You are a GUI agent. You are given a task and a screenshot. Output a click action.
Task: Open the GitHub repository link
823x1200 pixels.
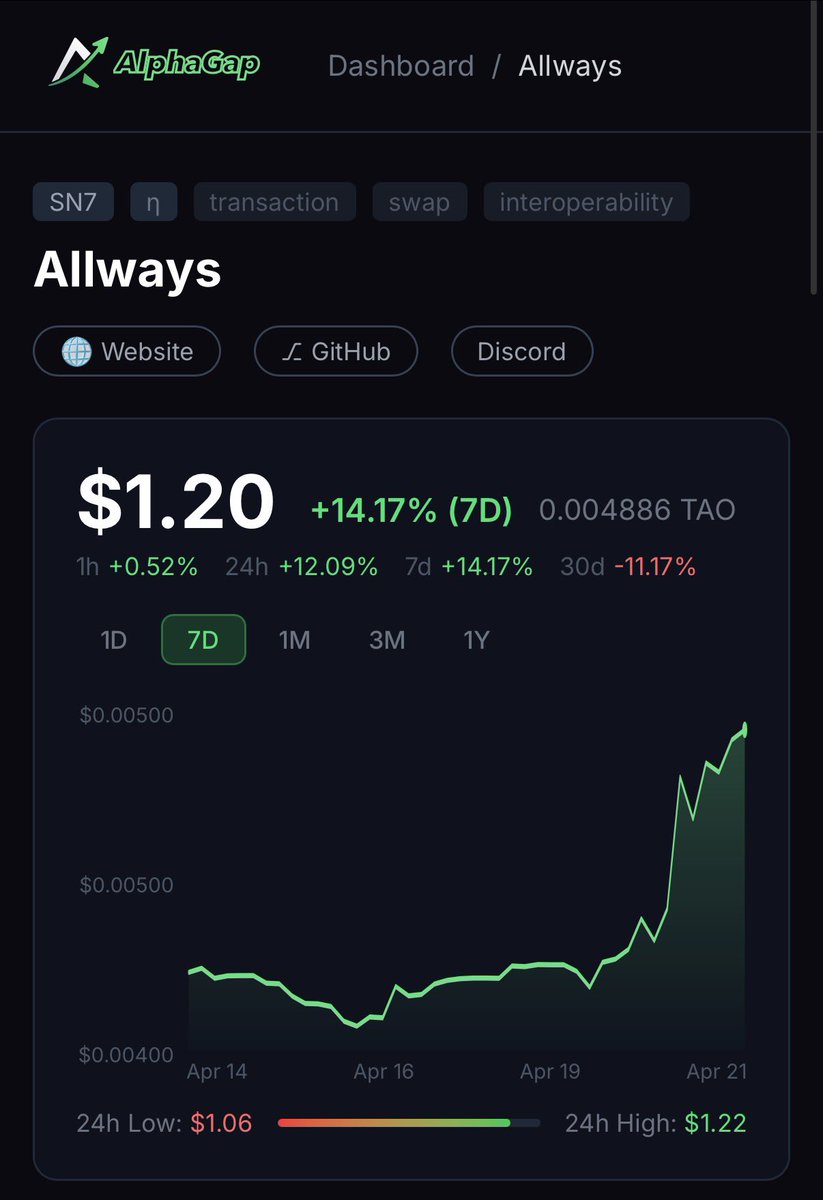click(336, 352)
